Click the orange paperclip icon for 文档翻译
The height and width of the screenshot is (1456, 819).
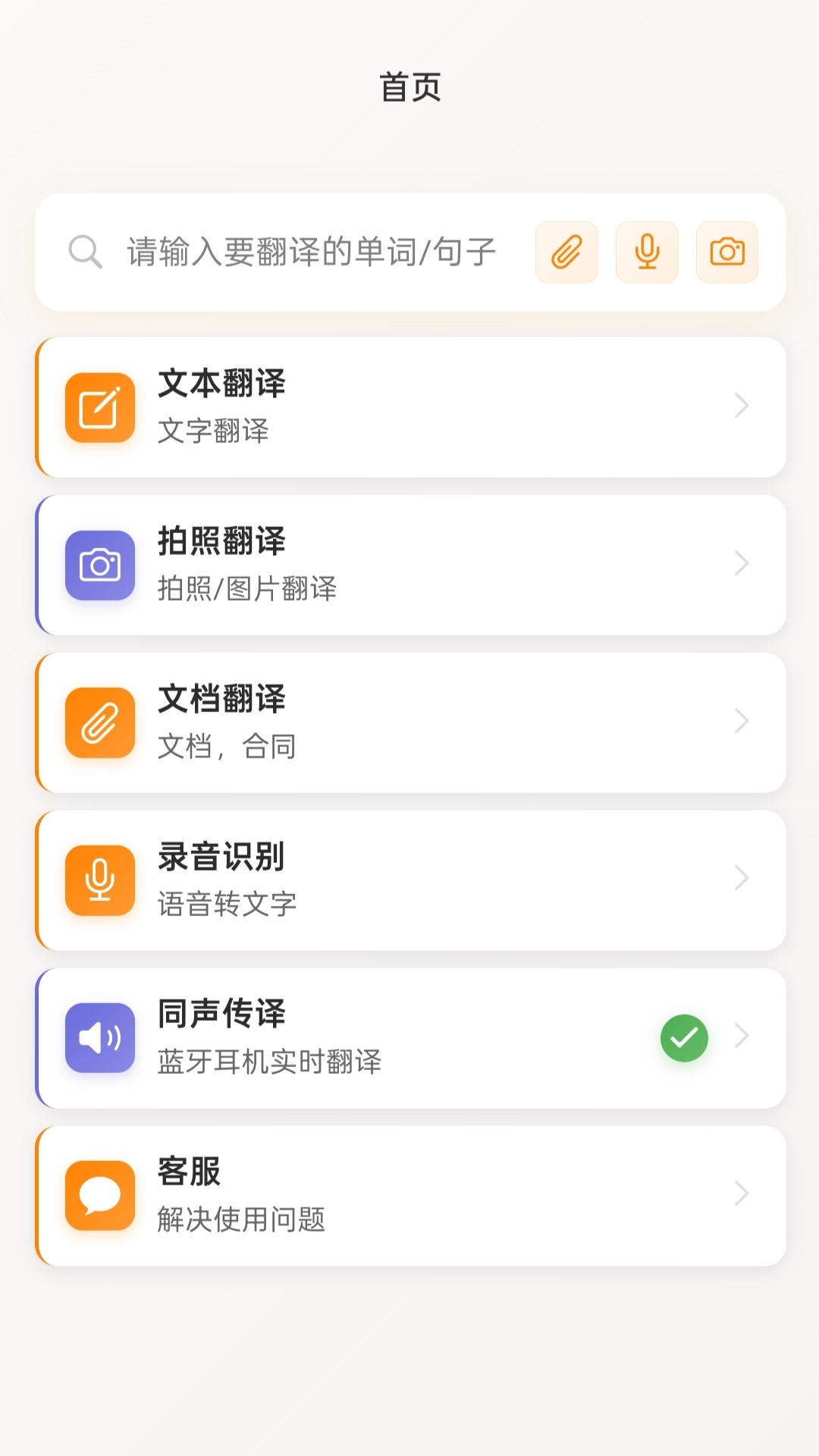coord(99,722)
